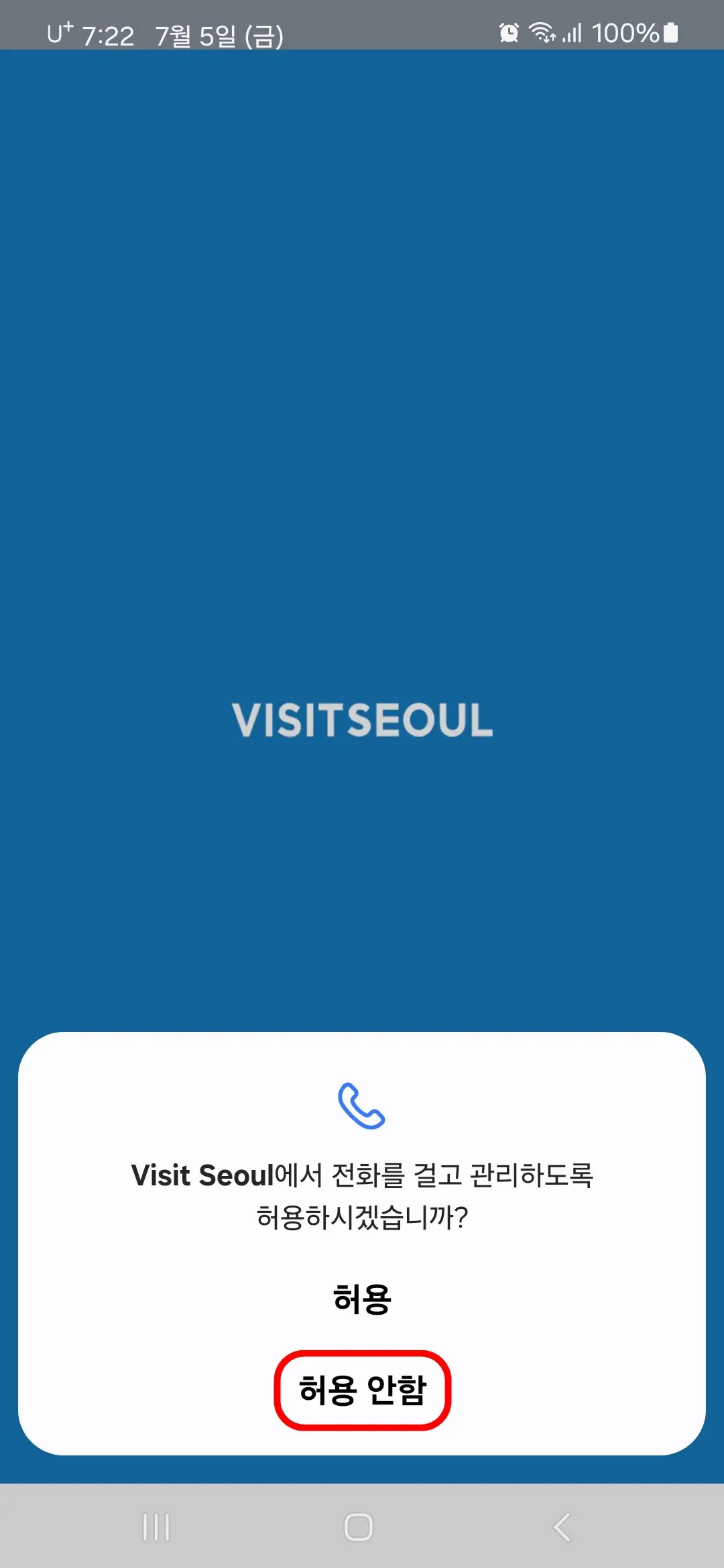Tap the blue splash background area
724x1568 pixels.
[x=362, y=469]
